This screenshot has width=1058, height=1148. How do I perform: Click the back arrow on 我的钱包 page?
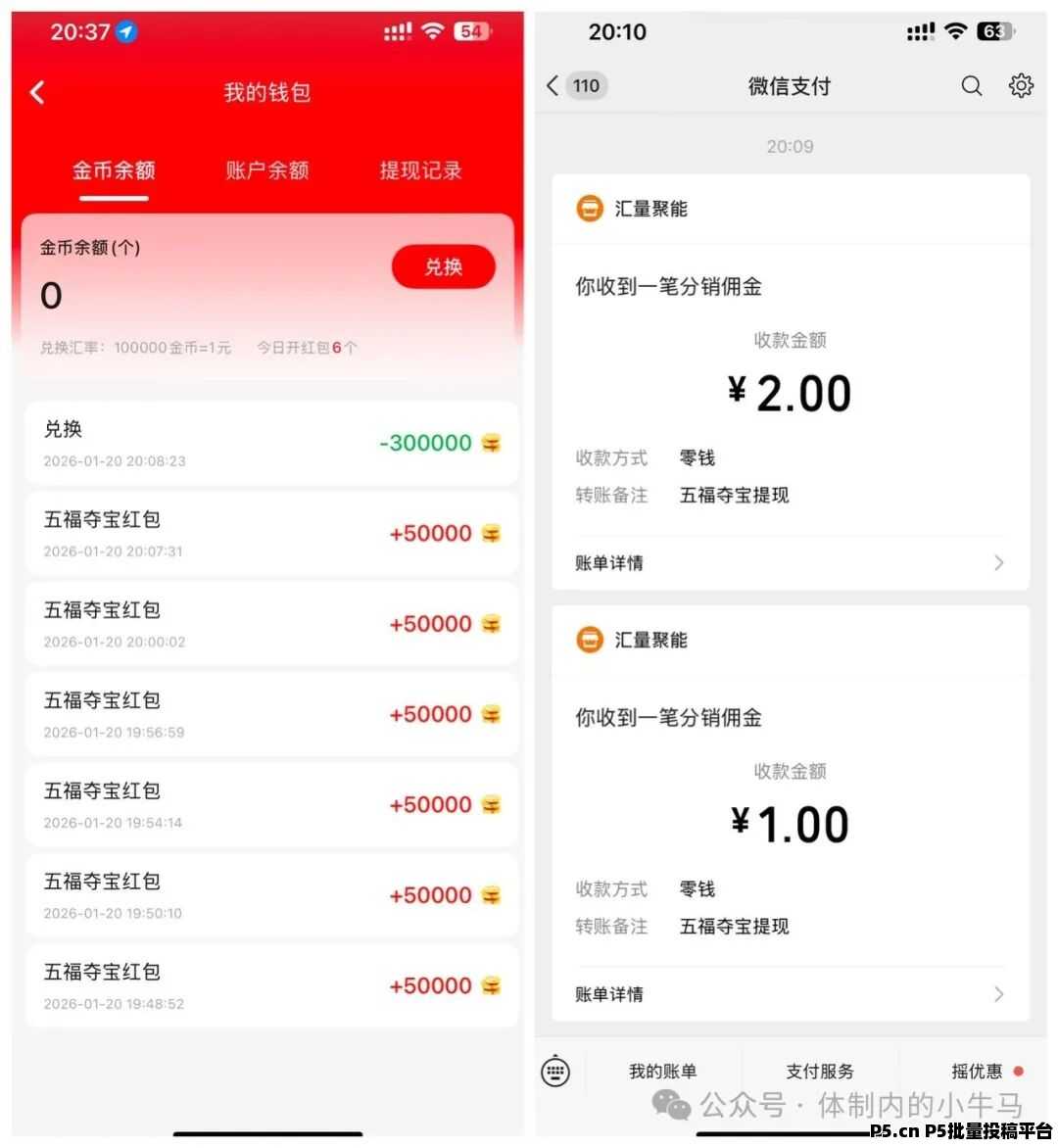pos(37,92)
